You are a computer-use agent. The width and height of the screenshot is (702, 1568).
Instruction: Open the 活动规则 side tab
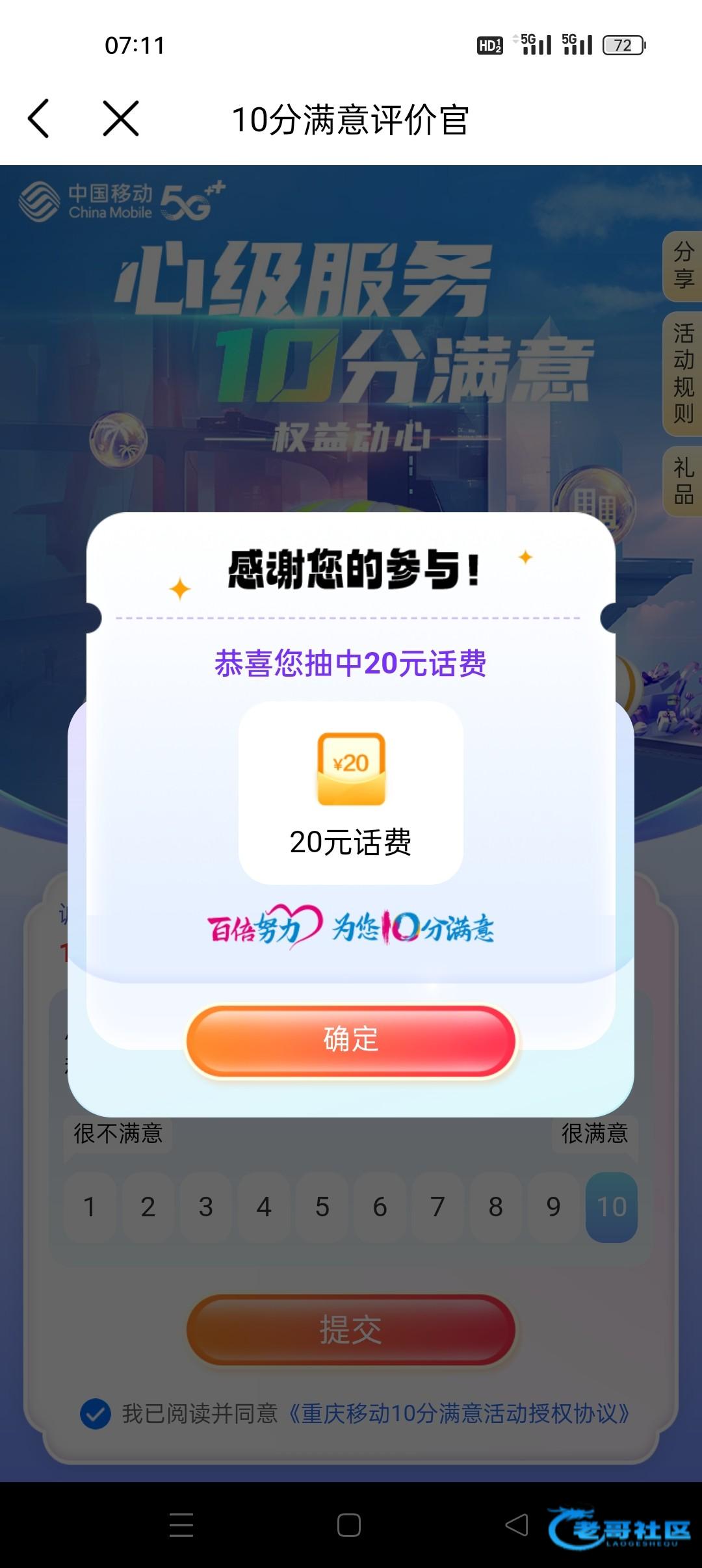[683, 374]
